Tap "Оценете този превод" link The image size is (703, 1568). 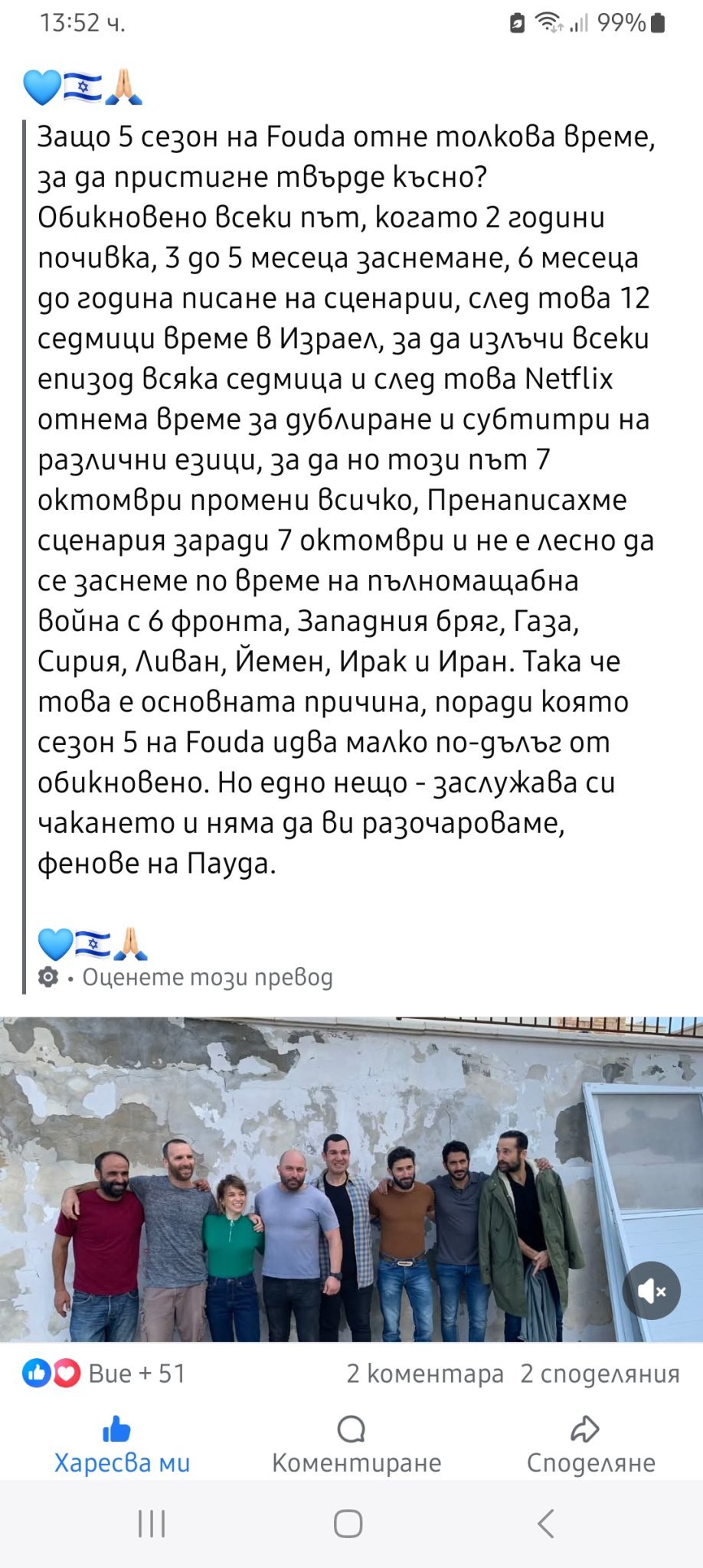(x=208, y=978)
